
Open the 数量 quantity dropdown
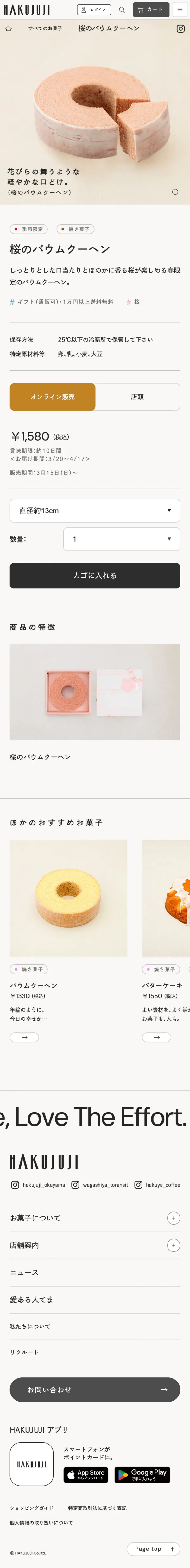point(122,539)
